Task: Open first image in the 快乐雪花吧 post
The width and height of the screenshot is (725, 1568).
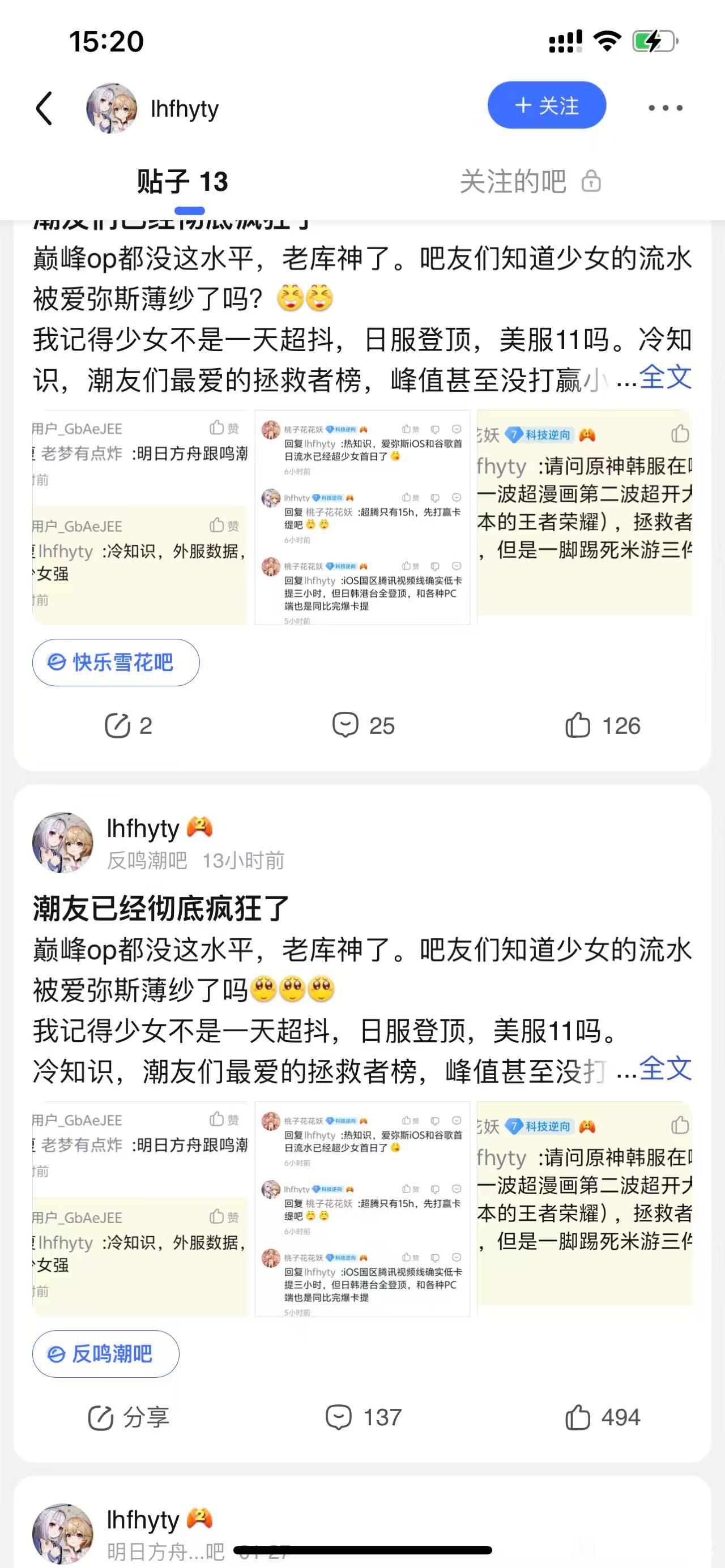Action: tap(140, 518)
